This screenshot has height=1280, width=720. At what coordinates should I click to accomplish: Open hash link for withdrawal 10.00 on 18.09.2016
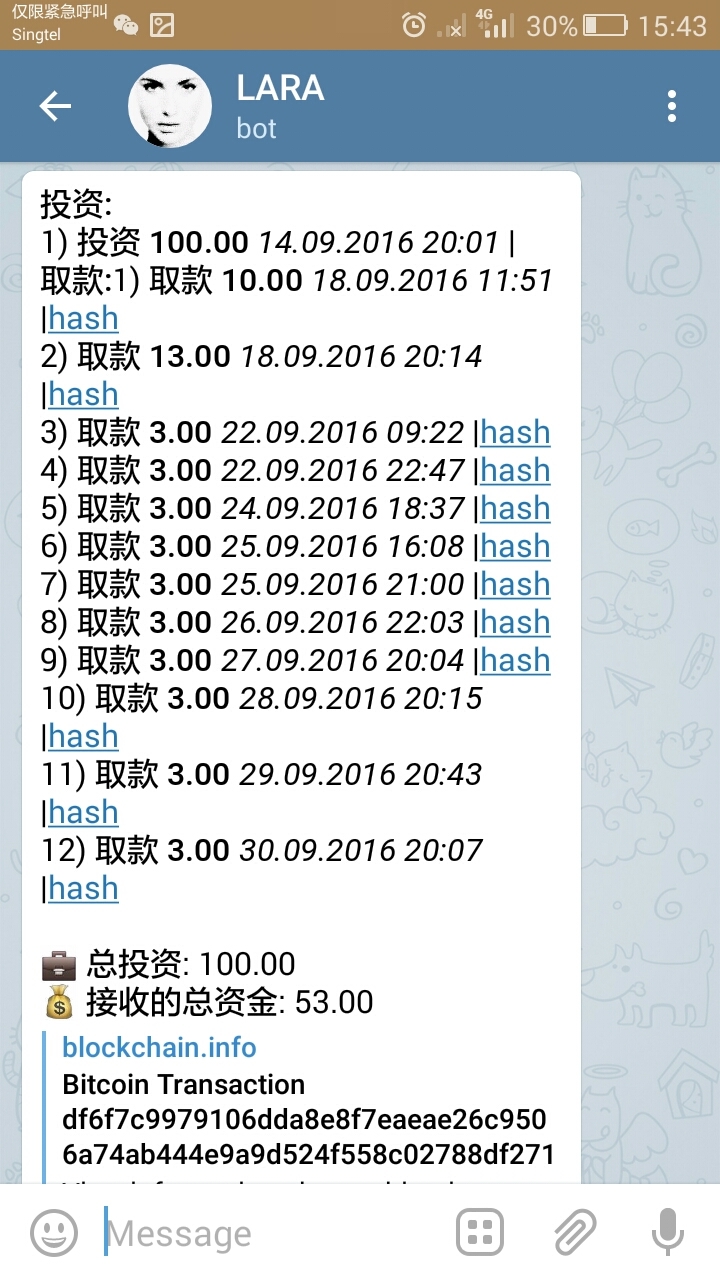(83, 319)
